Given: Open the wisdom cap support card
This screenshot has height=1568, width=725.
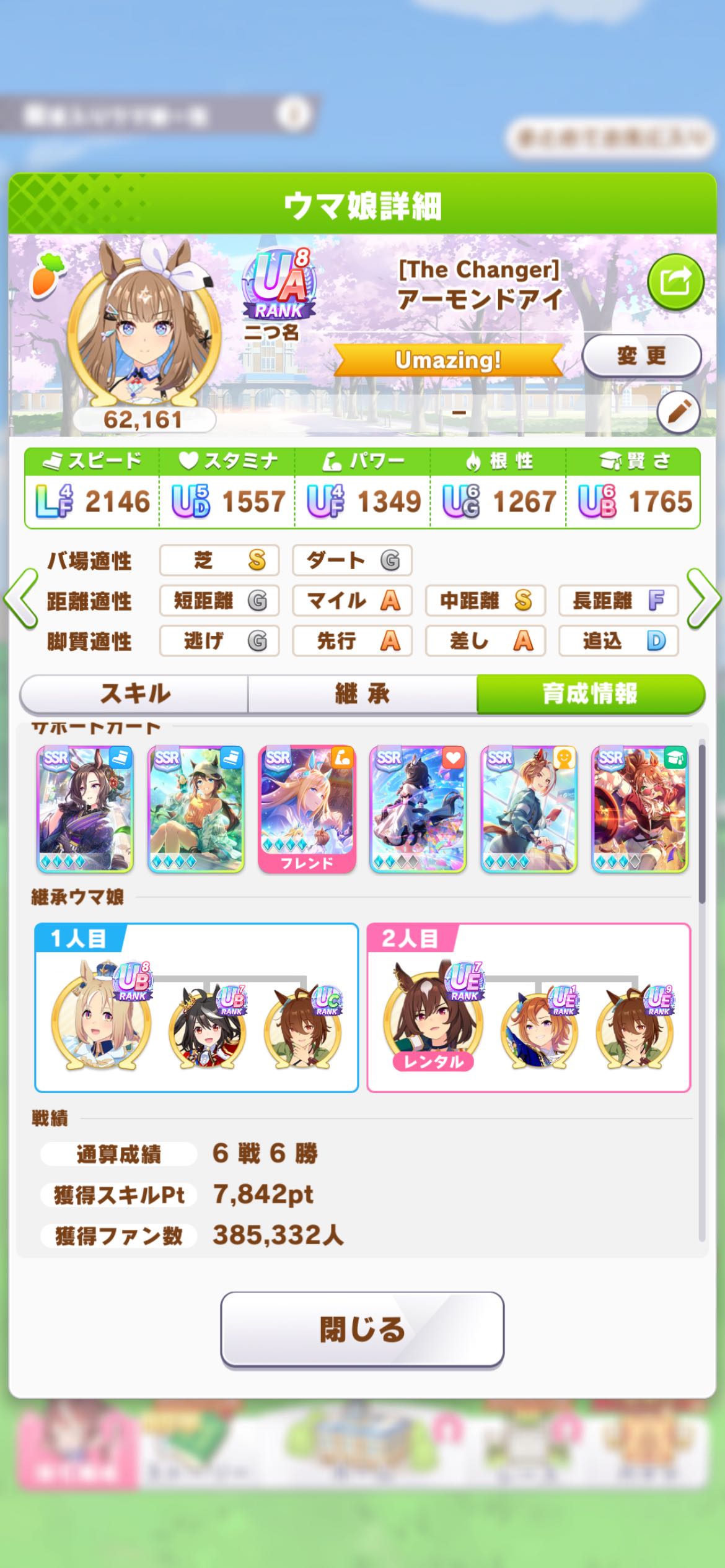Looking at the screenshot, I should 639,809.
